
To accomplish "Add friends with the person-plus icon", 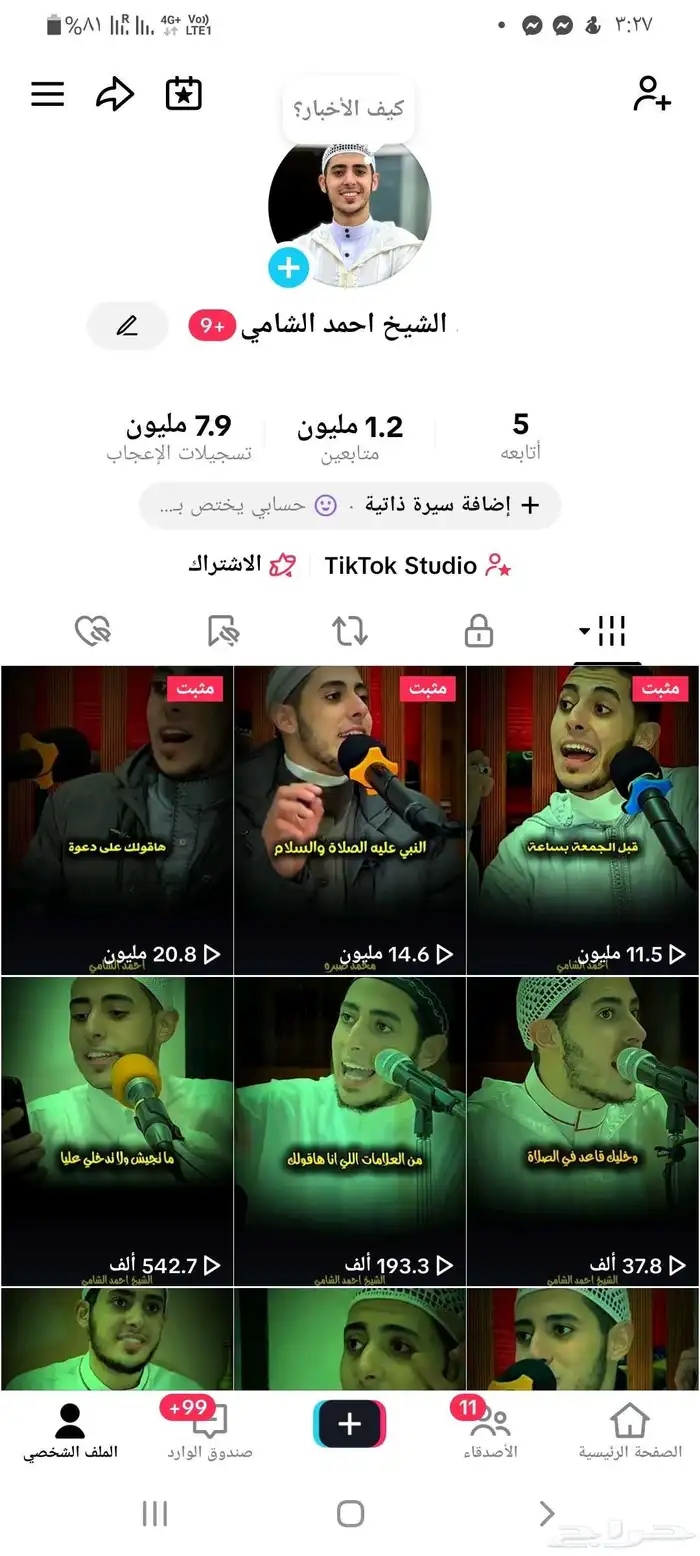I will pyautogui.click(x=651, y=94).
